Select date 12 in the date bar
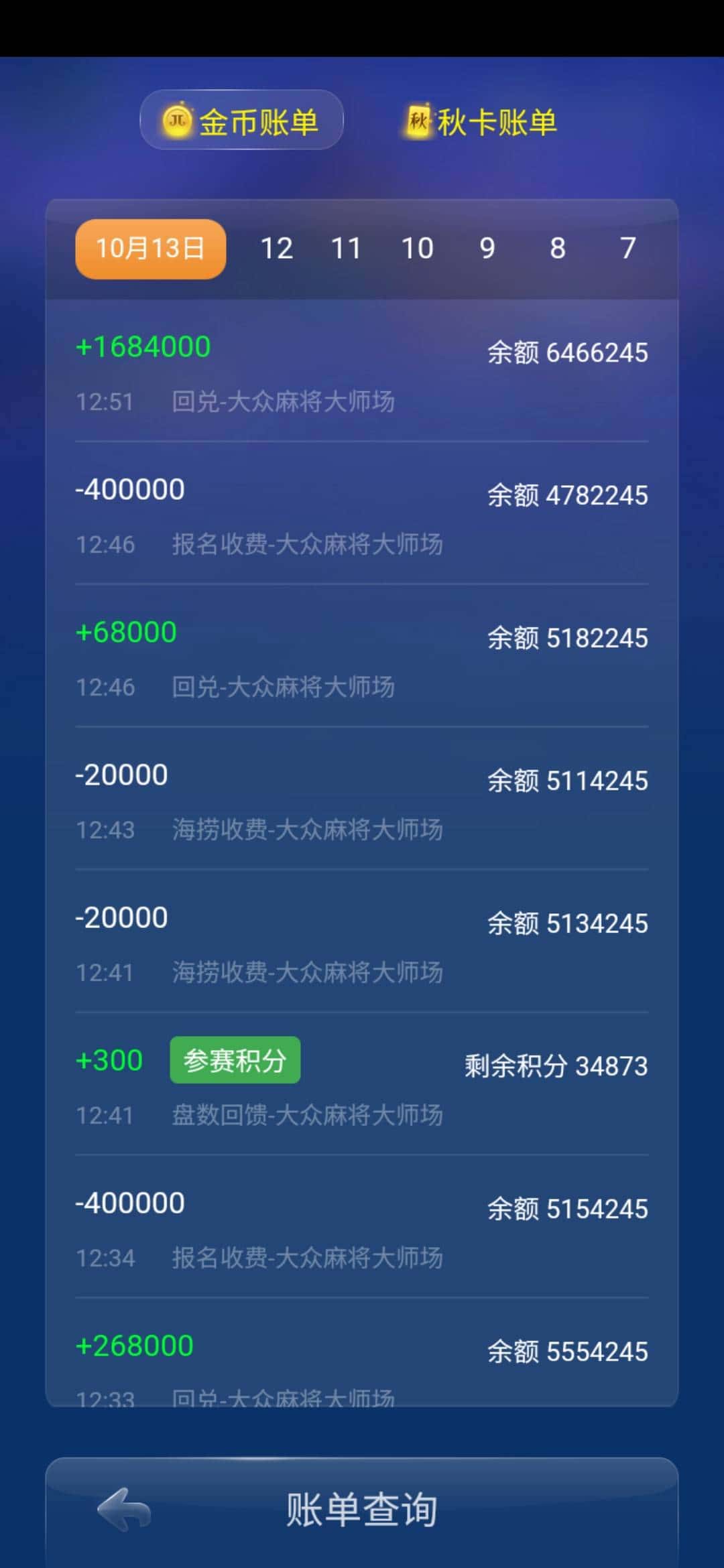This screenshot has width=724, height=1568. point(278,248)
